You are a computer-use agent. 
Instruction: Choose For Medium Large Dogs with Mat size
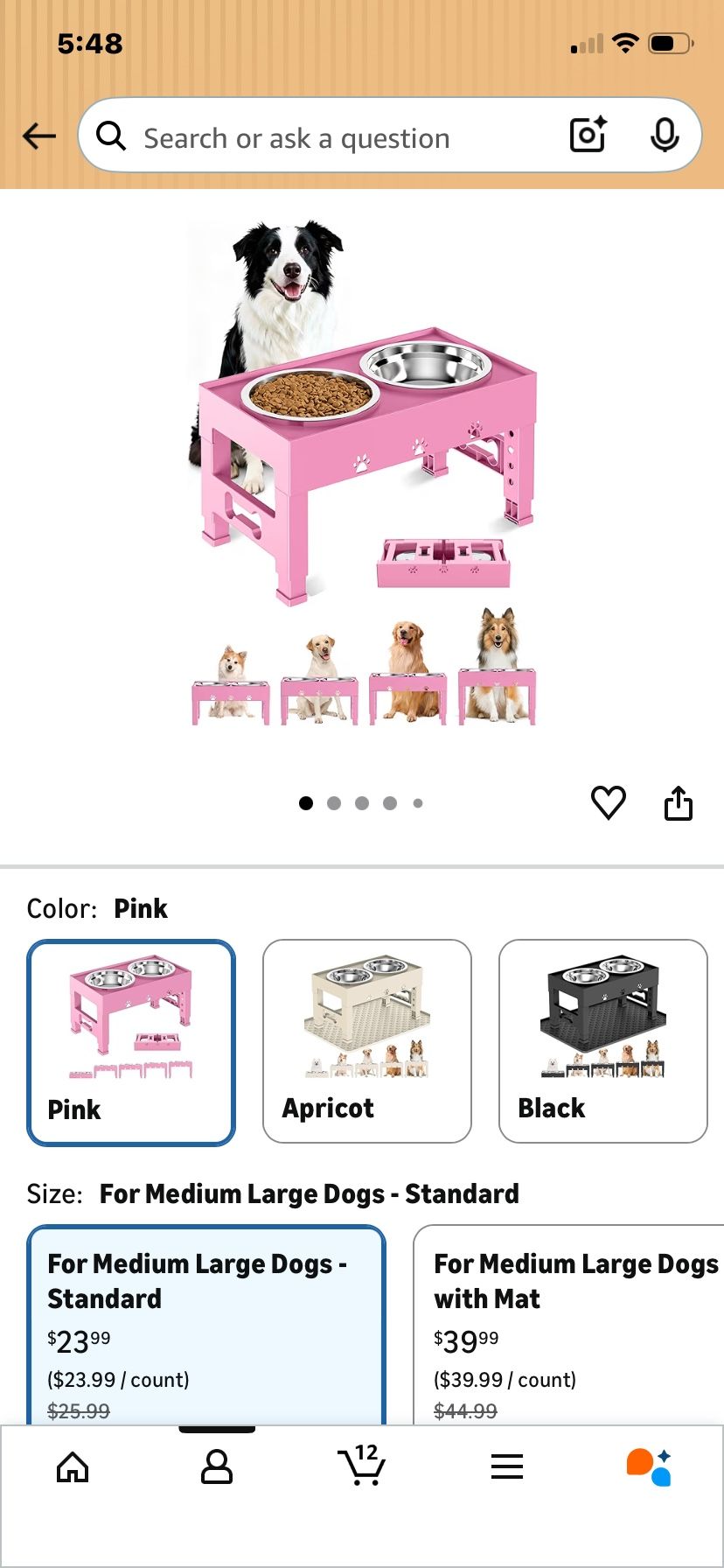[568, 1326]
